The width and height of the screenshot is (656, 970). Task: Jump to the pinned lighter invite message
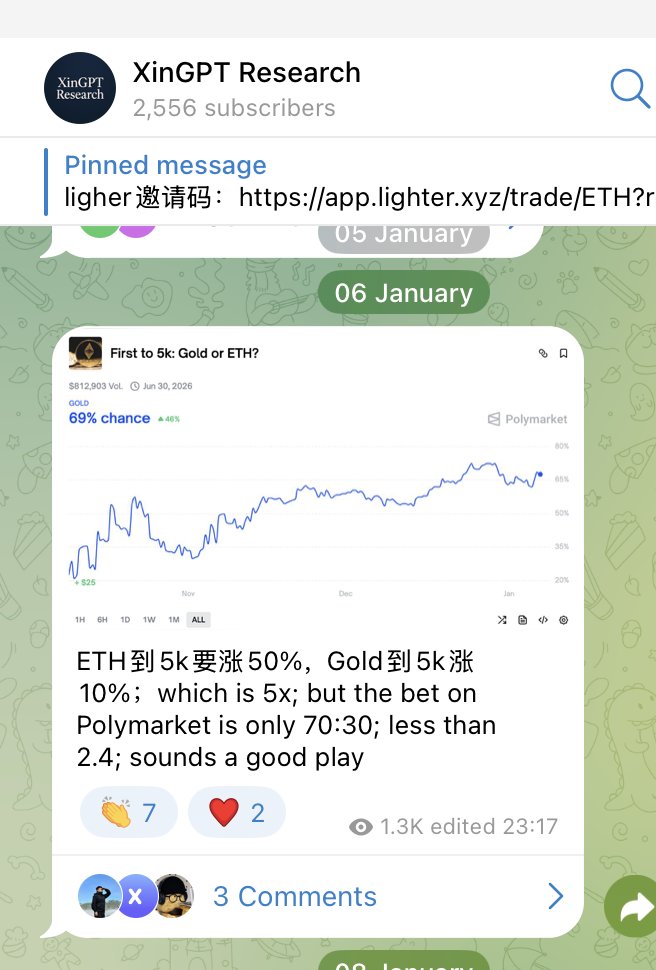click(x=350, y=182)
